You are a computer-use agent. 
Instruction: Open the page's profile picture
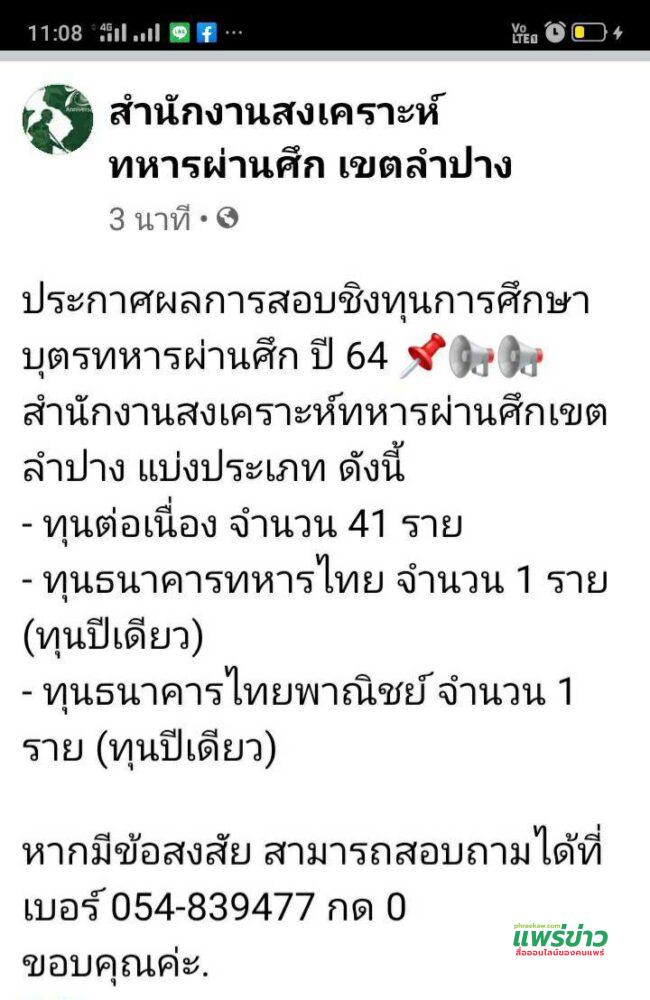pos(57,119)
